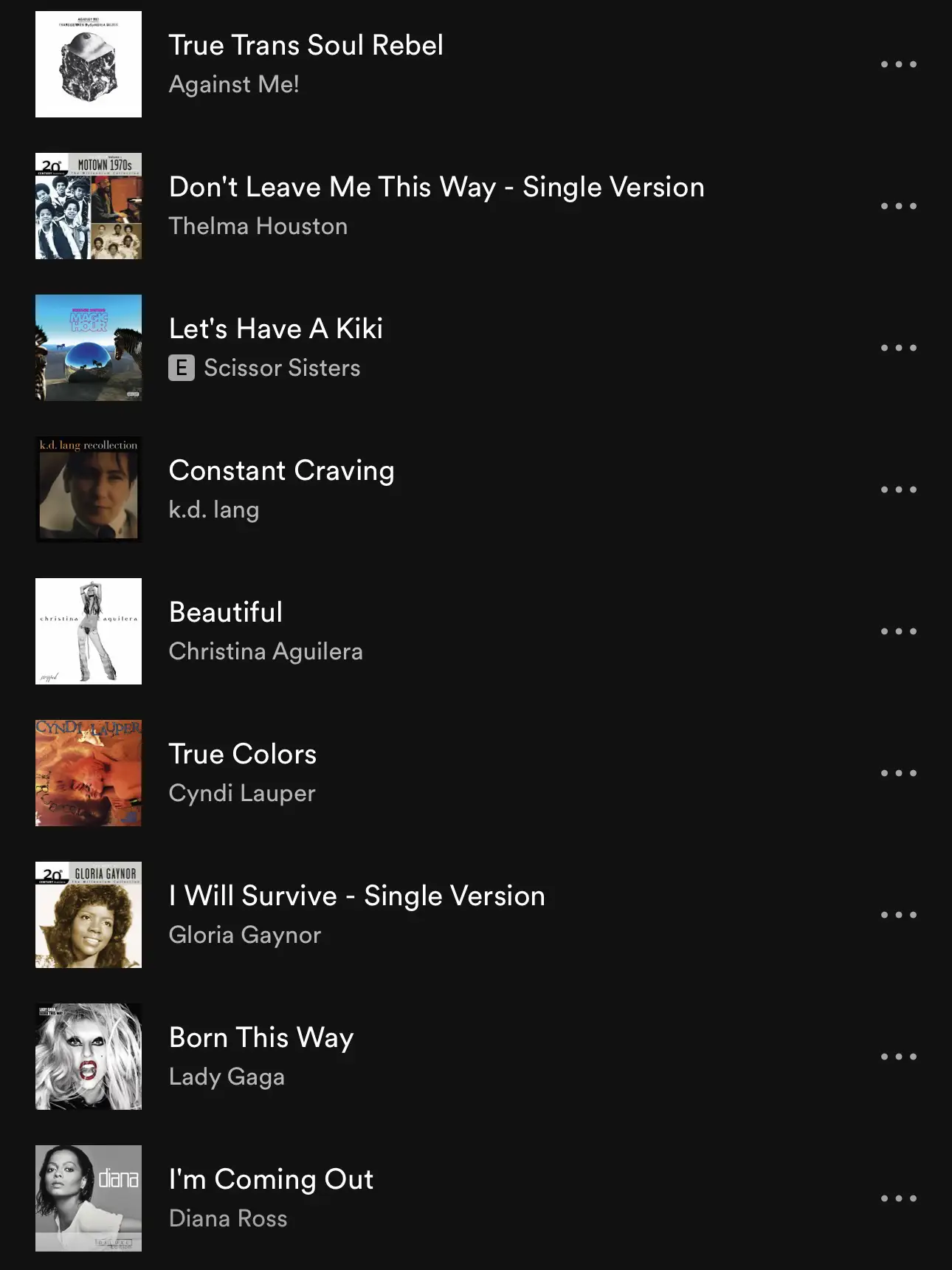Open more options for Don't Leave Me This Way
952x1270 pixels.
tap(898, 206)
